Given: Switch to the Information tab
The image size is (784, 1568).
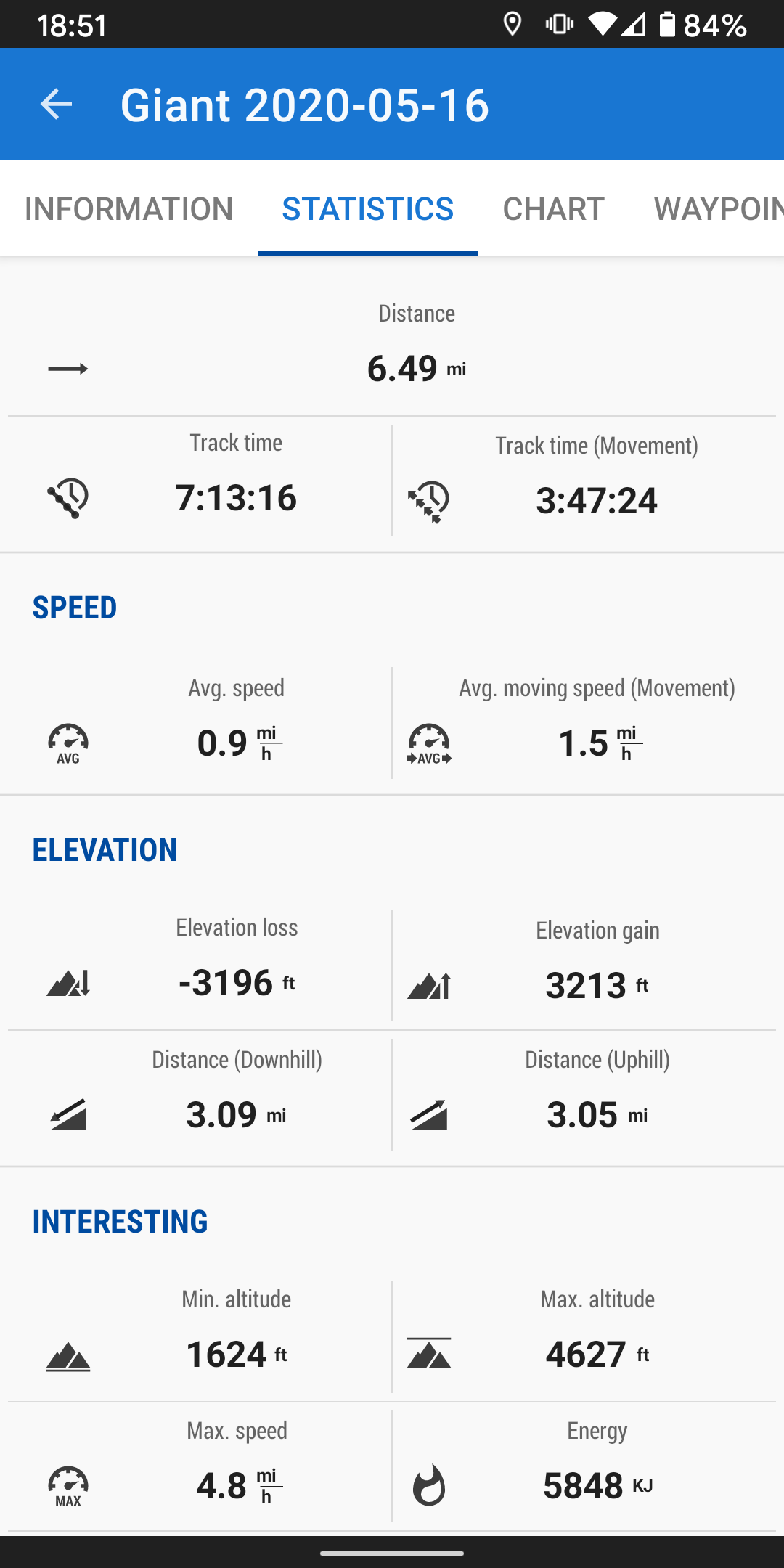Looking at the screenshot, I should point(128,209).
